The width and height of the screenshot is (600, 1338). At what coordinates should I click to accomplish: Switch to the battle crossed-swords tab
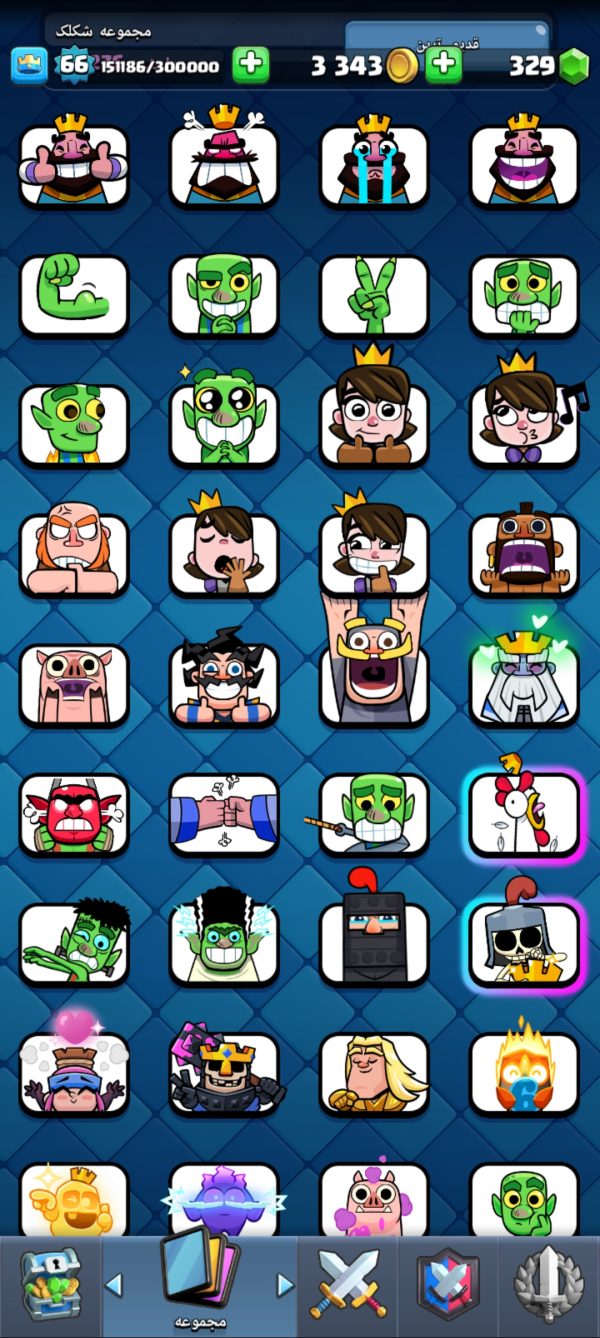(347, 1284)
